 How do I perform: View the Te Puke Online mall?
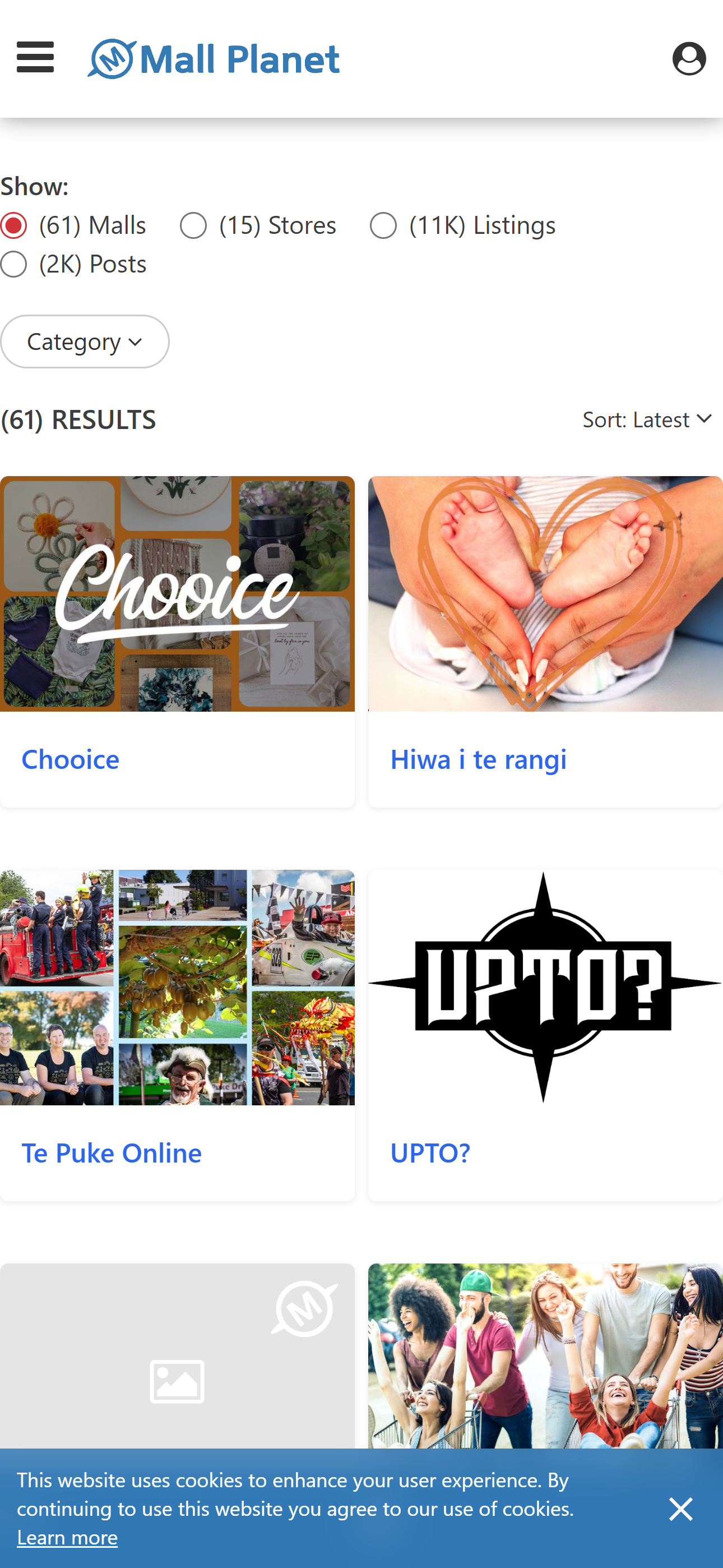(x=177, y=1035)
